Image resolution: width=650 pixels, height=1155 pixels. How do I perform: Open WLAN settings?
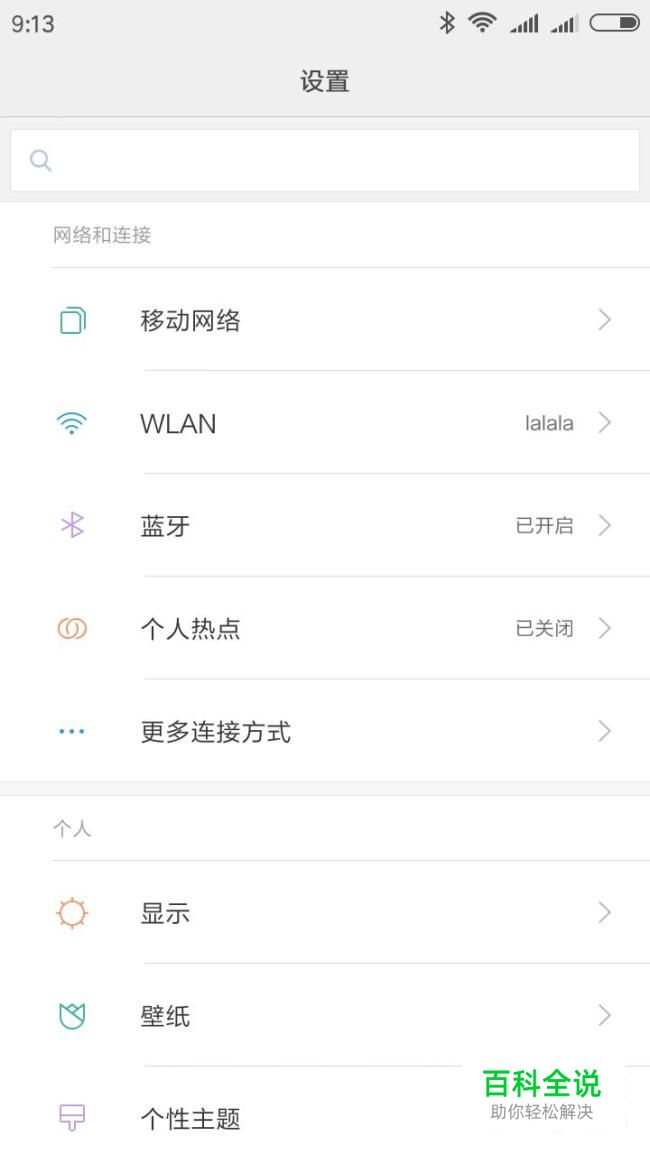[x=325, y=423]
